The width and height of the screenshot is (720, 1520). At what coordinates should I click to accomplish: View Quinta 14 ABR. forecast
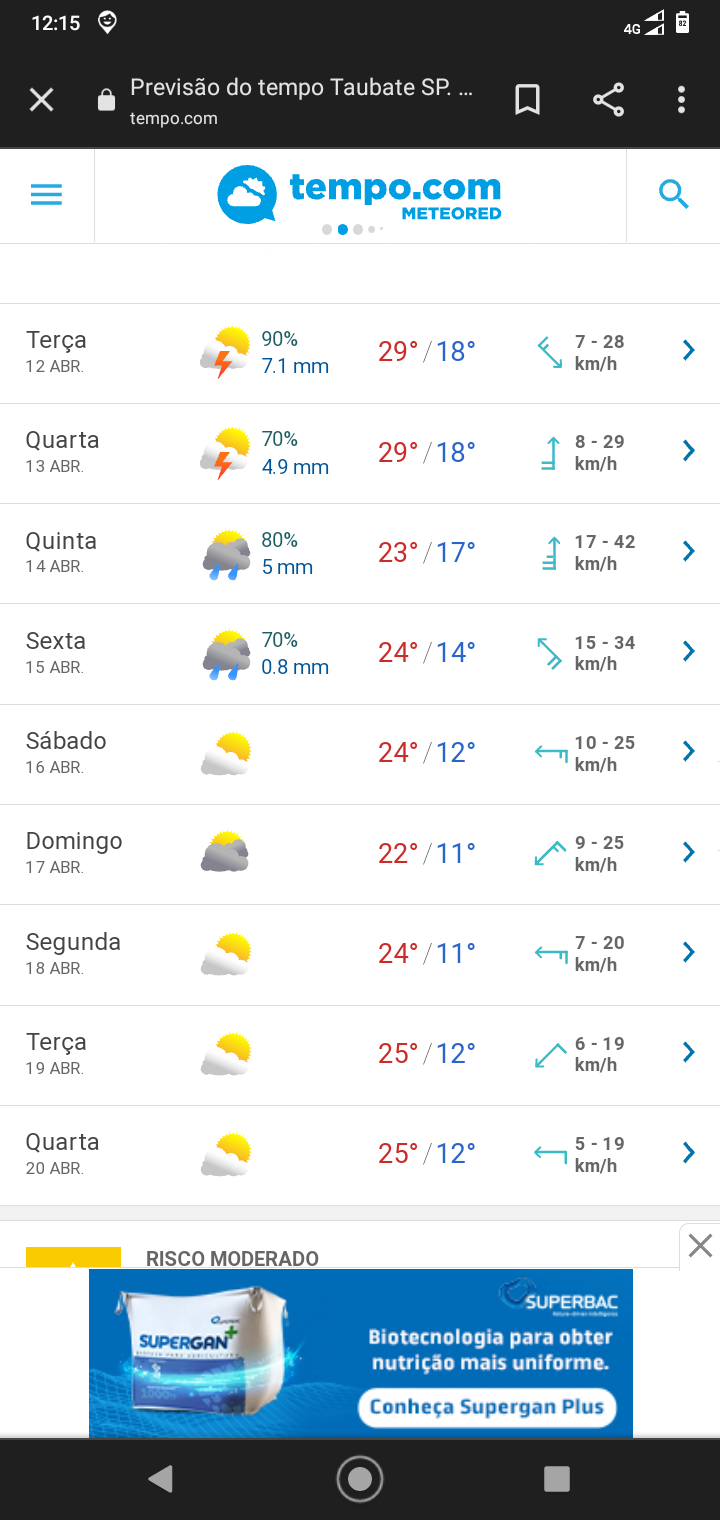(360, 553)
